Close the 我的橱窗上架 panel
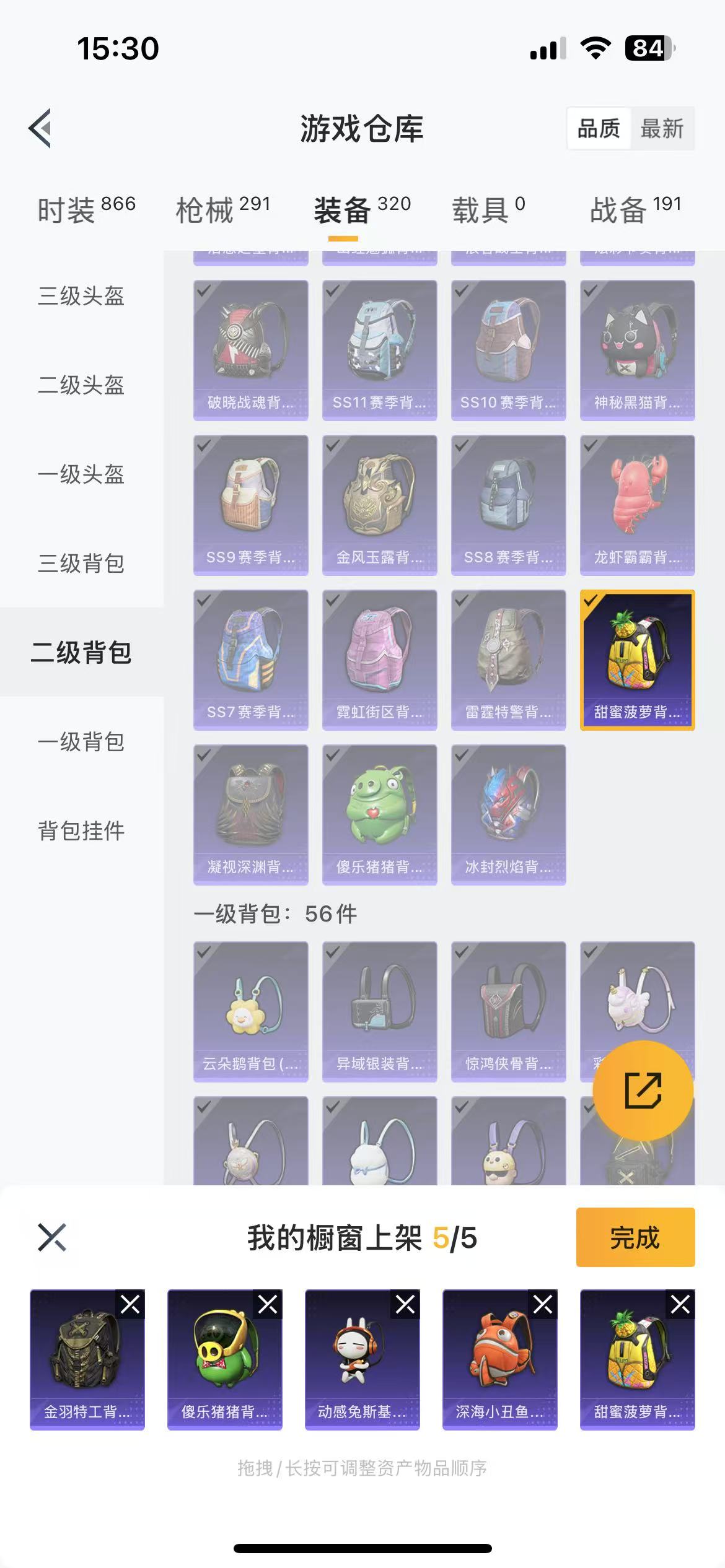The height and width of the screenshot is (1568, 725). click(x=52, y=1237)
